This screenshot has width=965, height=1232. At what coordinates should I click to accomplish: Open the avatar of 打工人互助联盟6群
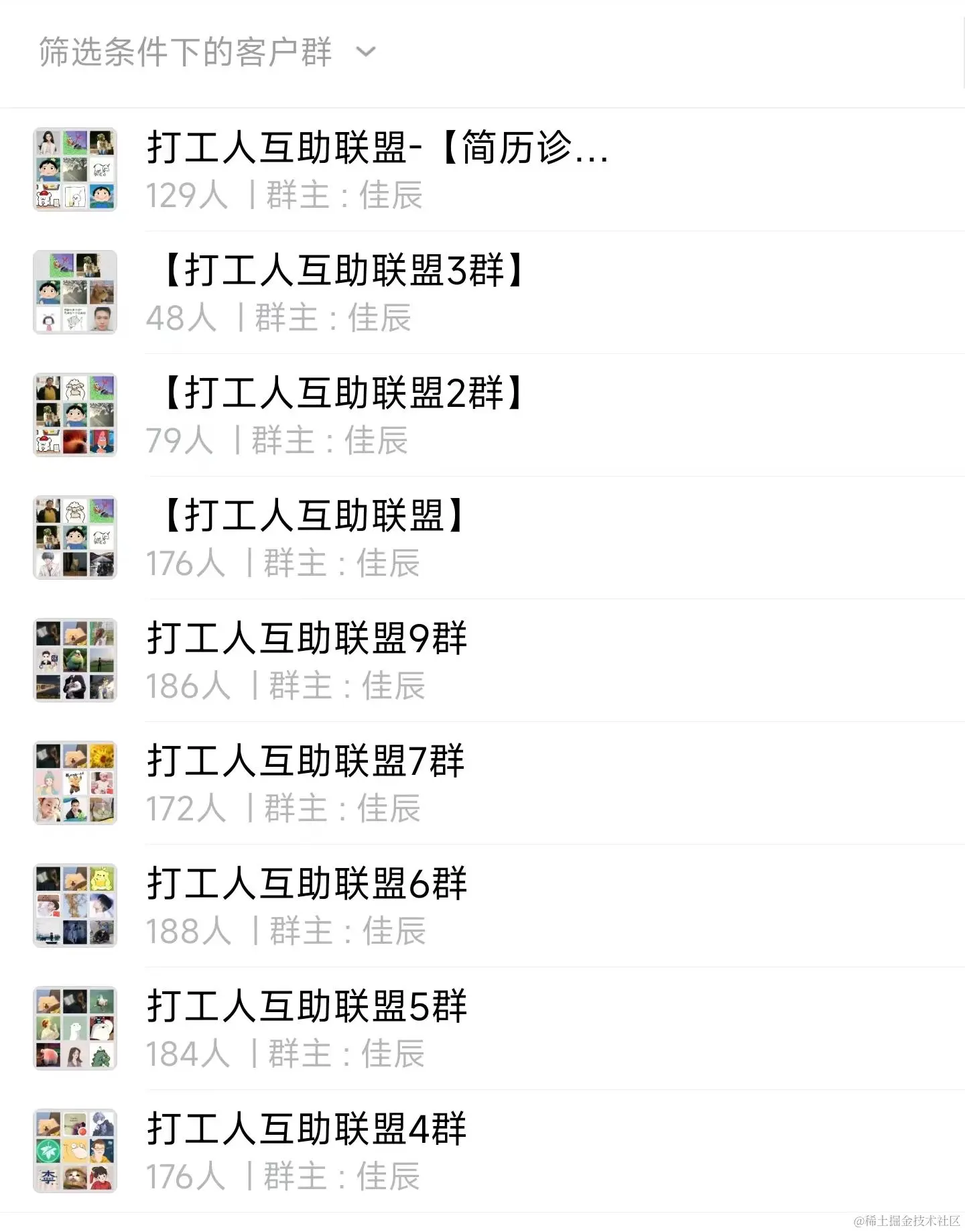pyautogui.click(x=74, y=907)
